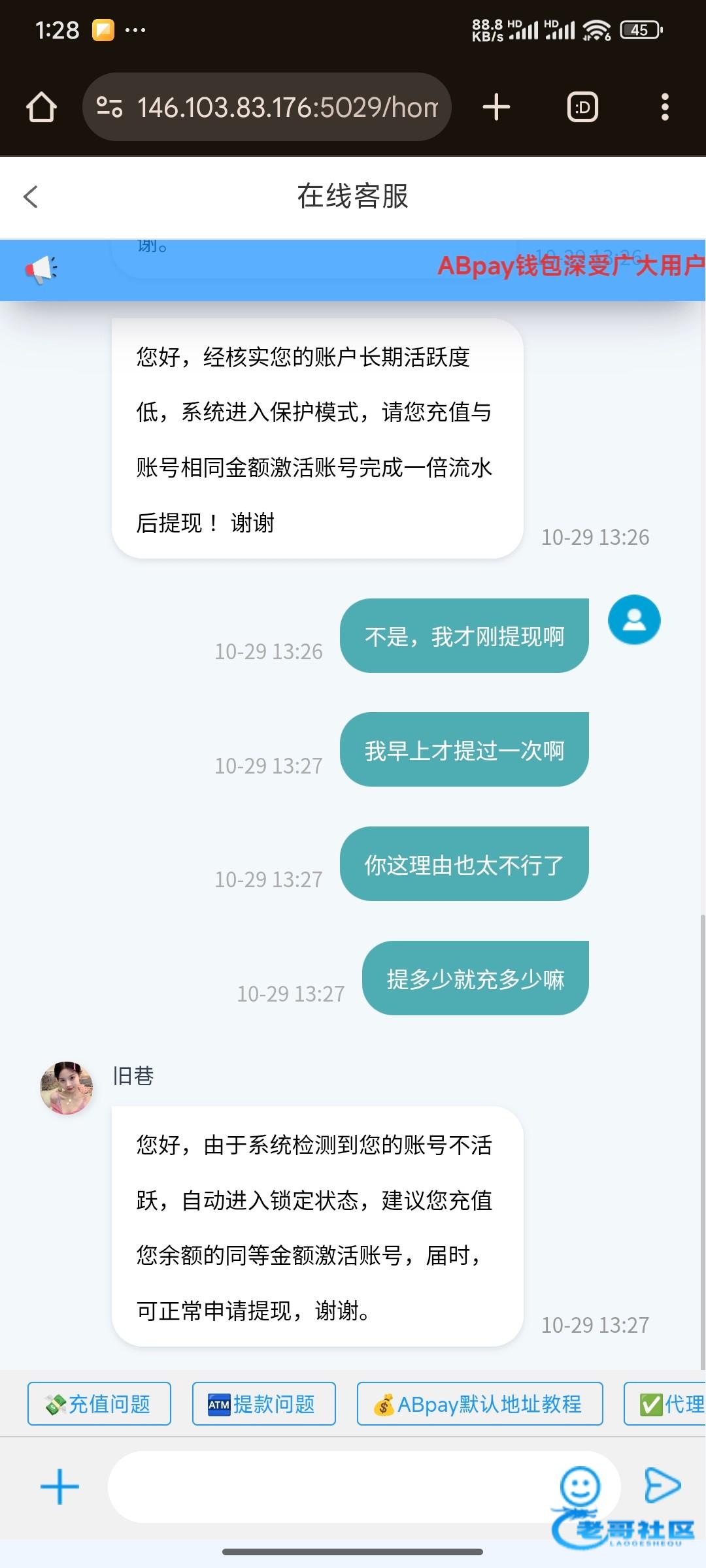
Task: Tap the URL address bar
Action: click(x=267, y=107)
